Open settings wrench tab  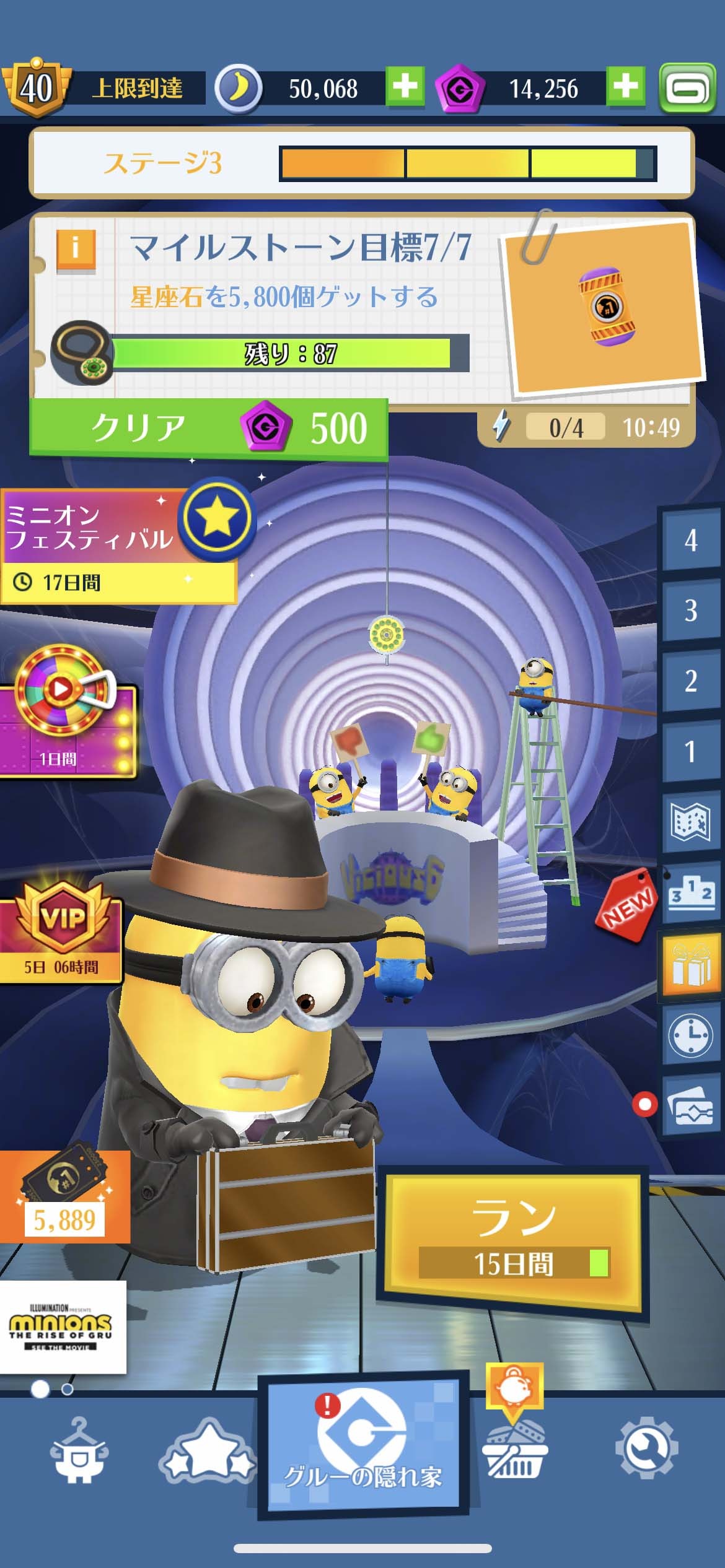pyautogui.click(x=646, y=1448)
